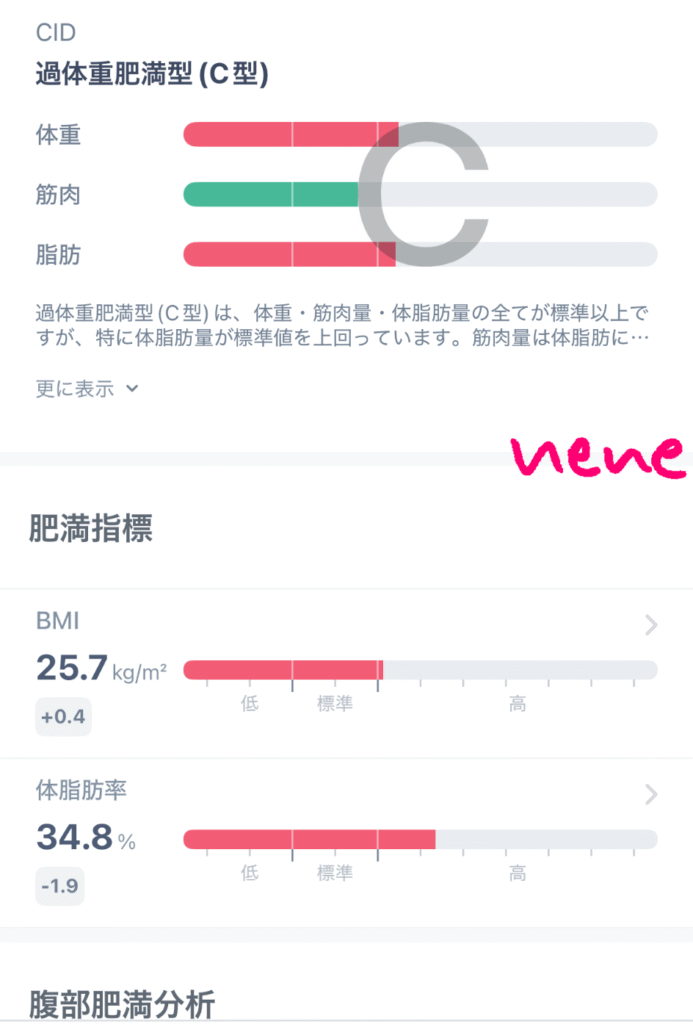The image size is (693, 1024).
Task: Open the 体脂肪率 details row
Action: tap(651, 795)
